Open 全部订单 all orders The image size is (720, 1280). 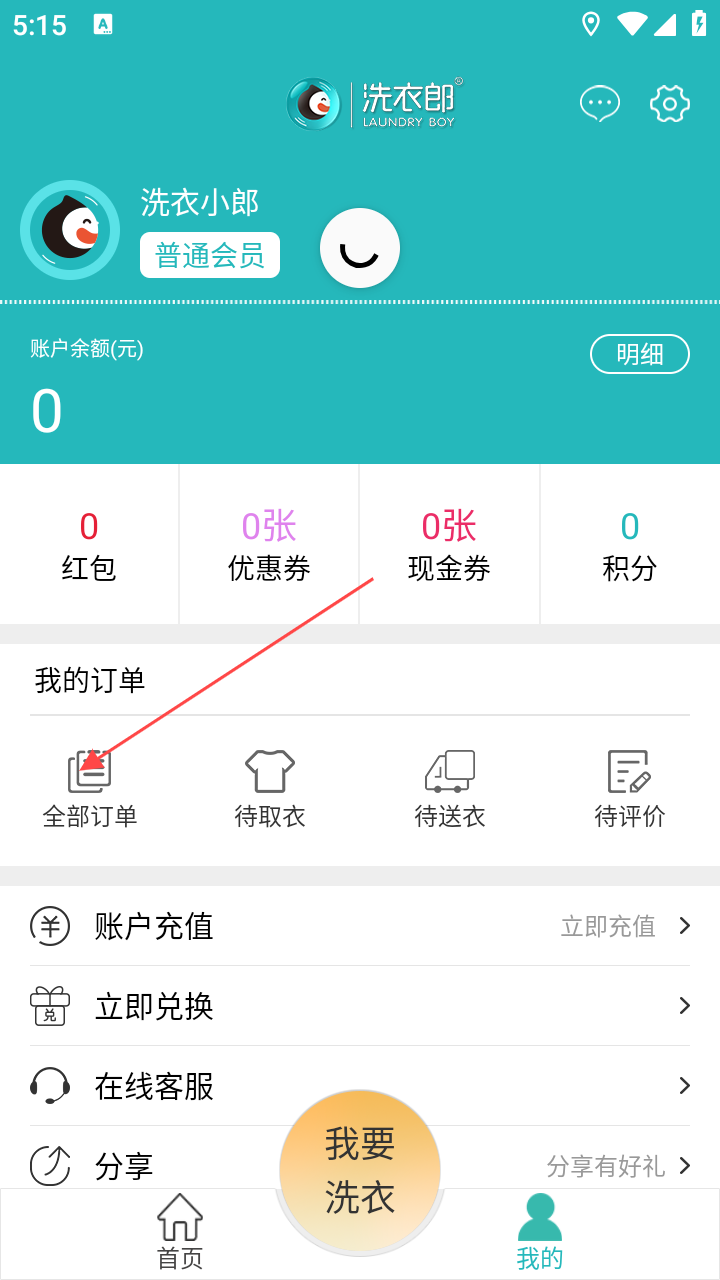coord(90,789)
